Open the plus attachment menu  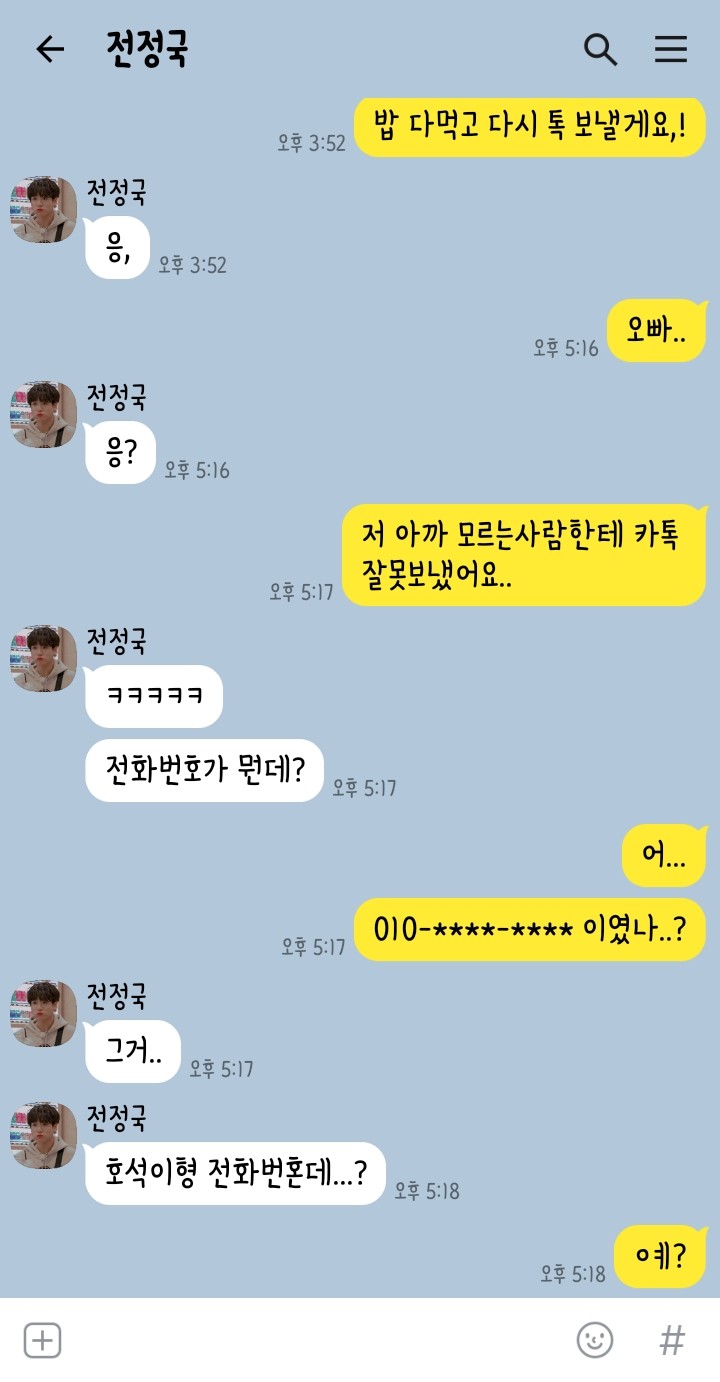(x=43, y=1340)
